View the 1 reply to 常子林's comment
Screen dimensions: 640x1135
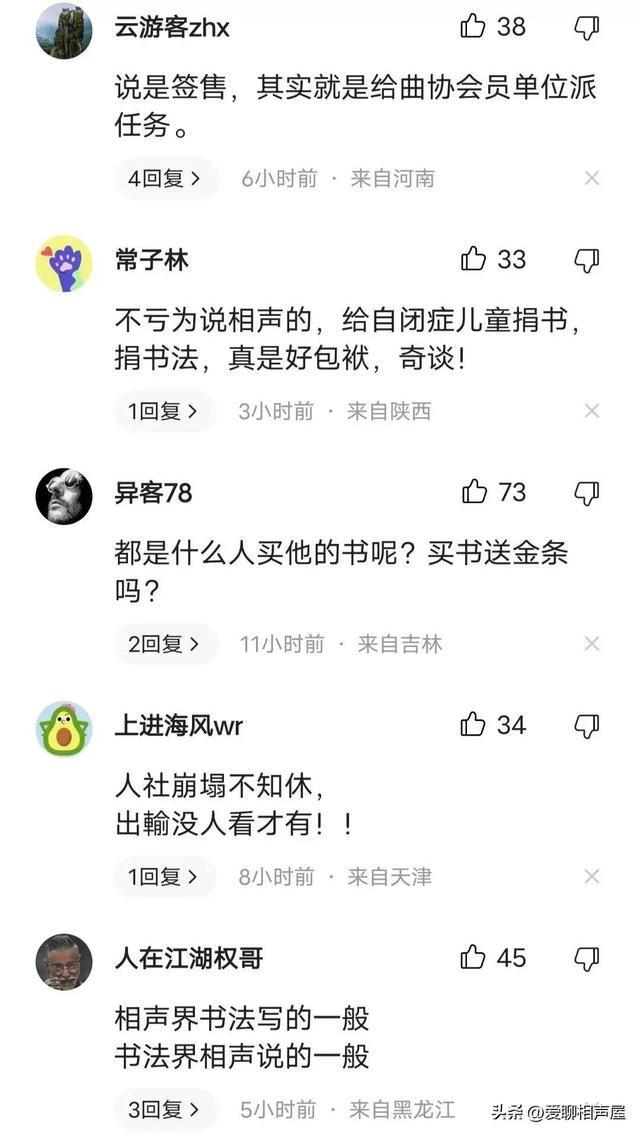164,411
